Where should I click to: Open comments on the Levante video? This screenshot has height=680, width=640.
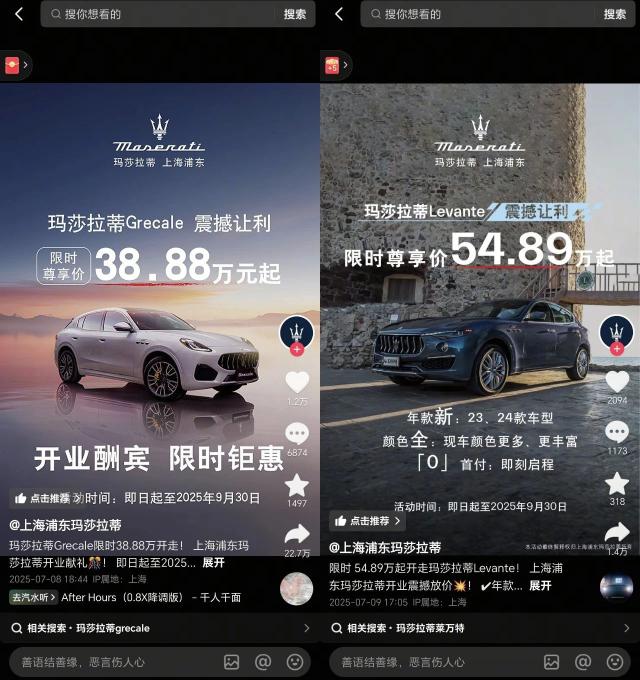click(x=617, y=433)
